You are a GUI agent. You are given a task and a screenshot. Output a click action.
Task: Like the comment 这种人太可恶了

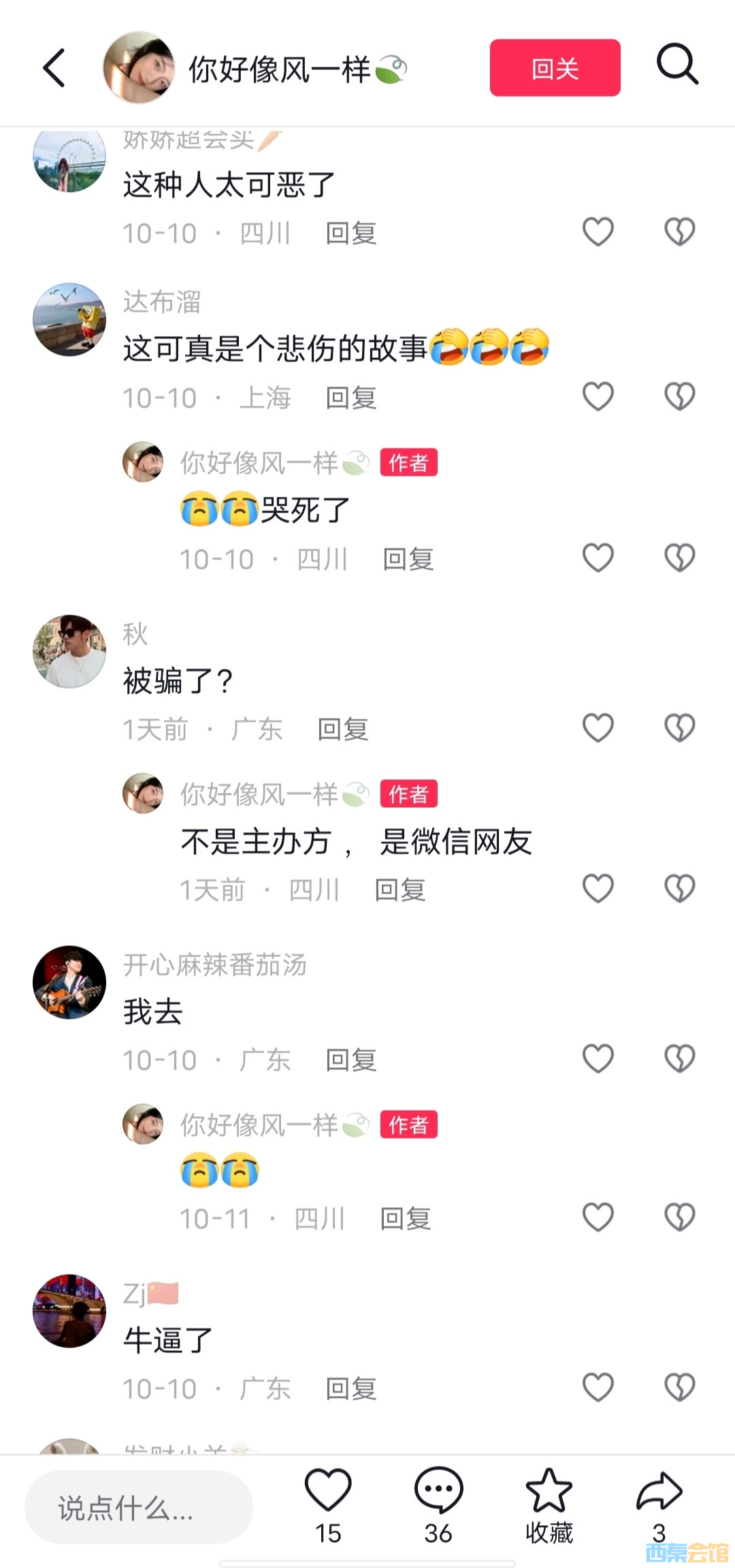click(x=598, y=232)
